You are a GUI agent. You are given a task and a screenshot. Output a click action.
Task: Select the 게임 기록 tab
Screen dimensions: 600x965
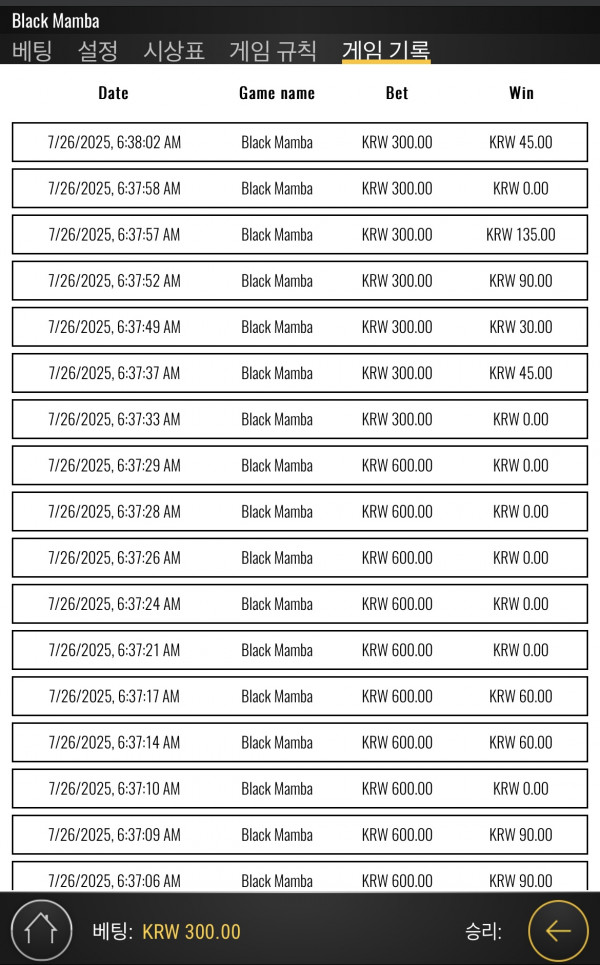coord(386,50)
